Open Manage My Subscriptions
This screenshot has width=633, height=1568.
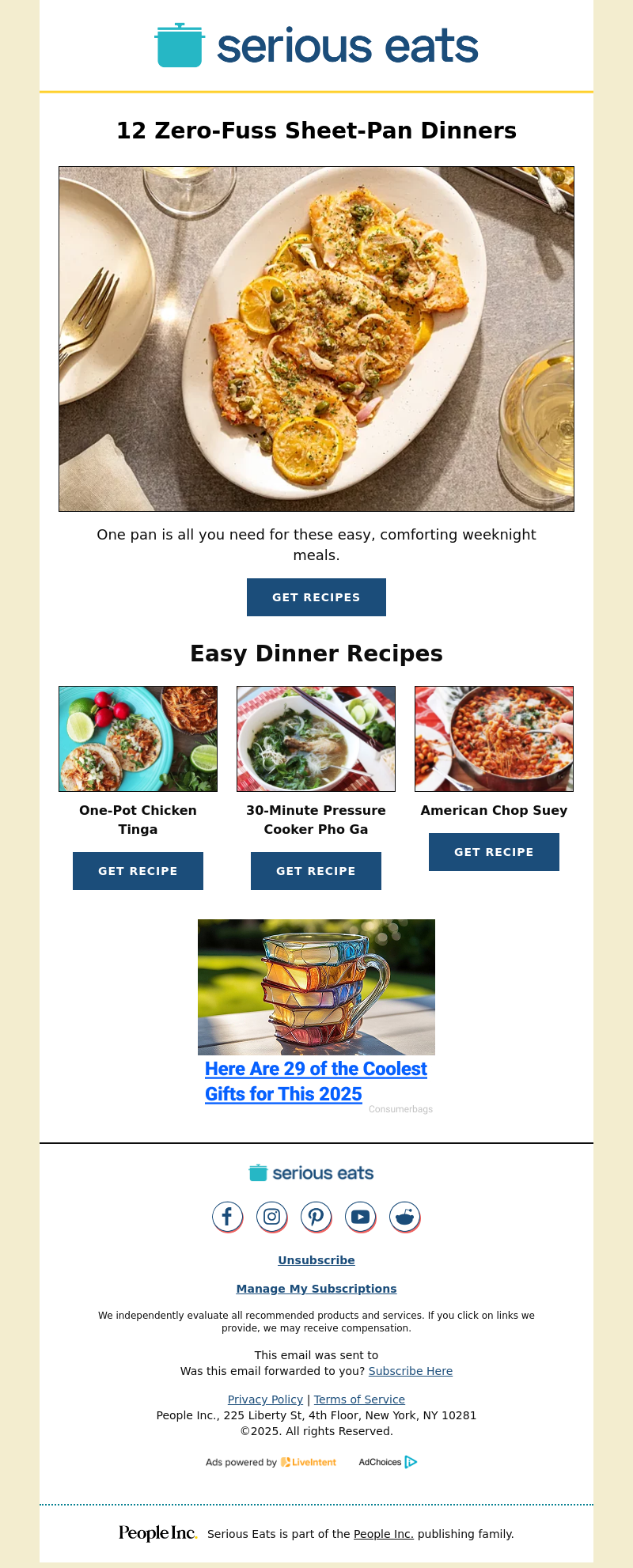click(316, 1289)
